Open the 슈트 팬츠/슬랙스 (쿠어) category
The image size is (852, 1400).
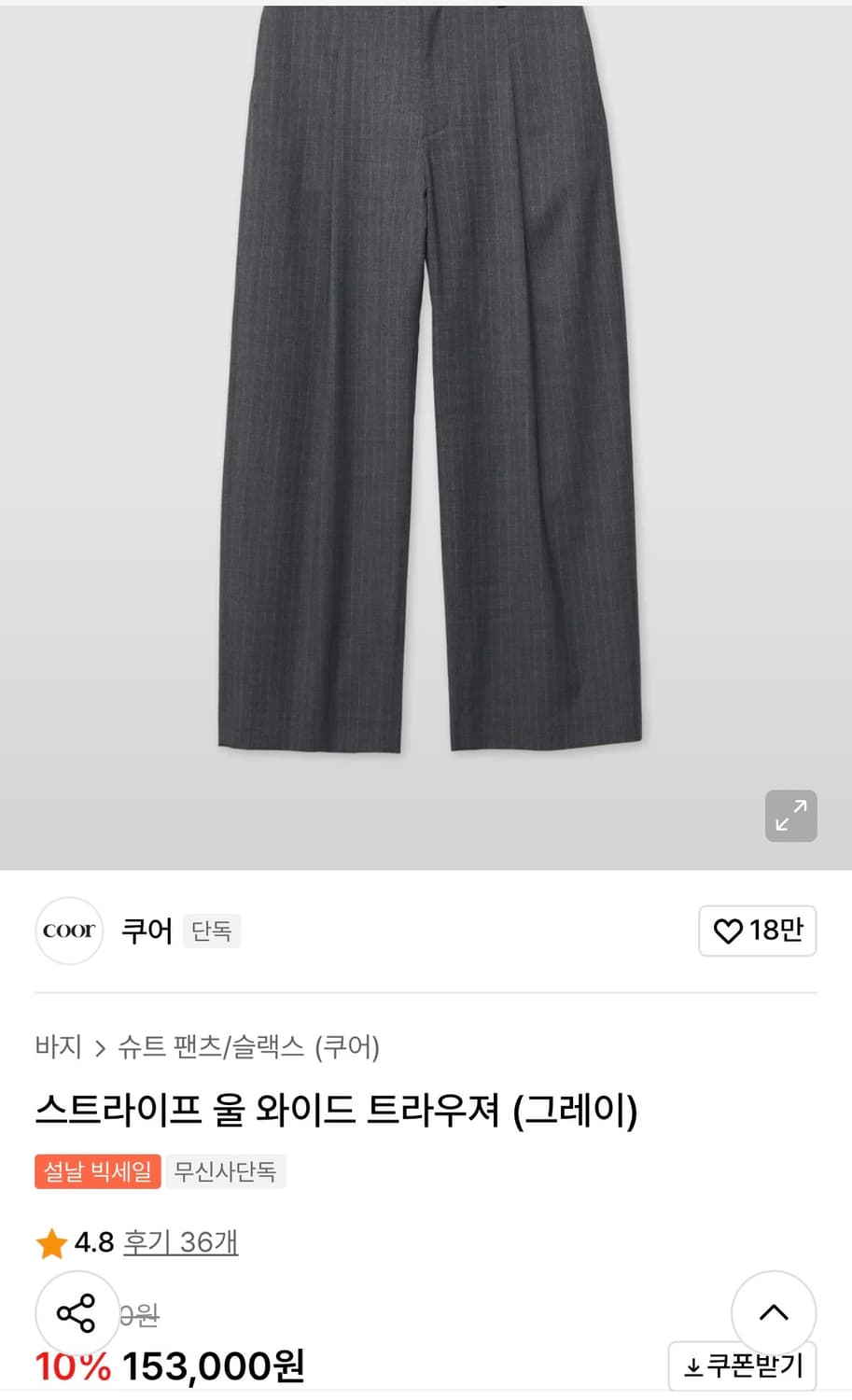[252, 1047]
